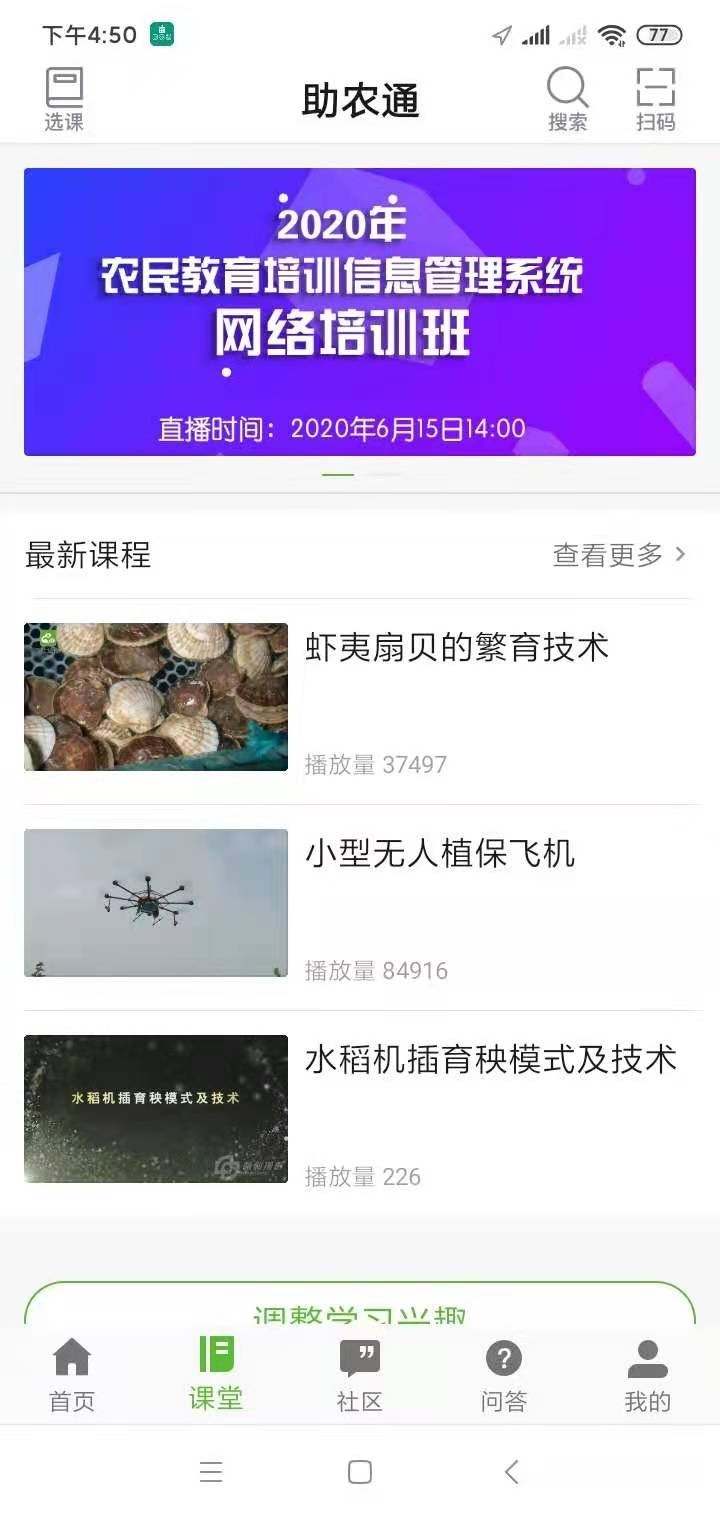The image size is (720, 1520).
Task: Open the Android recent apps button
Action: [211, 1472]
